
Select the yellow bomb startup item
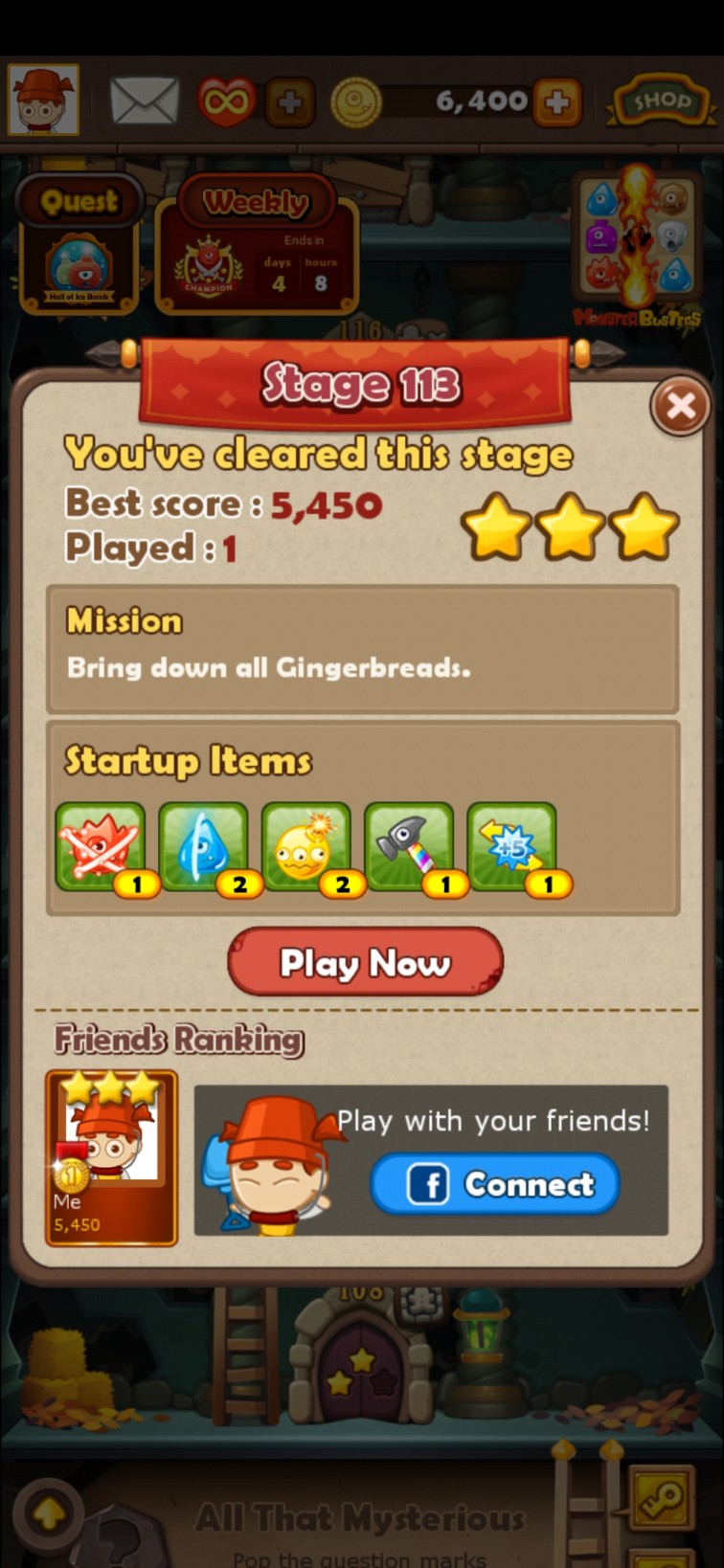tap(305, 847)
